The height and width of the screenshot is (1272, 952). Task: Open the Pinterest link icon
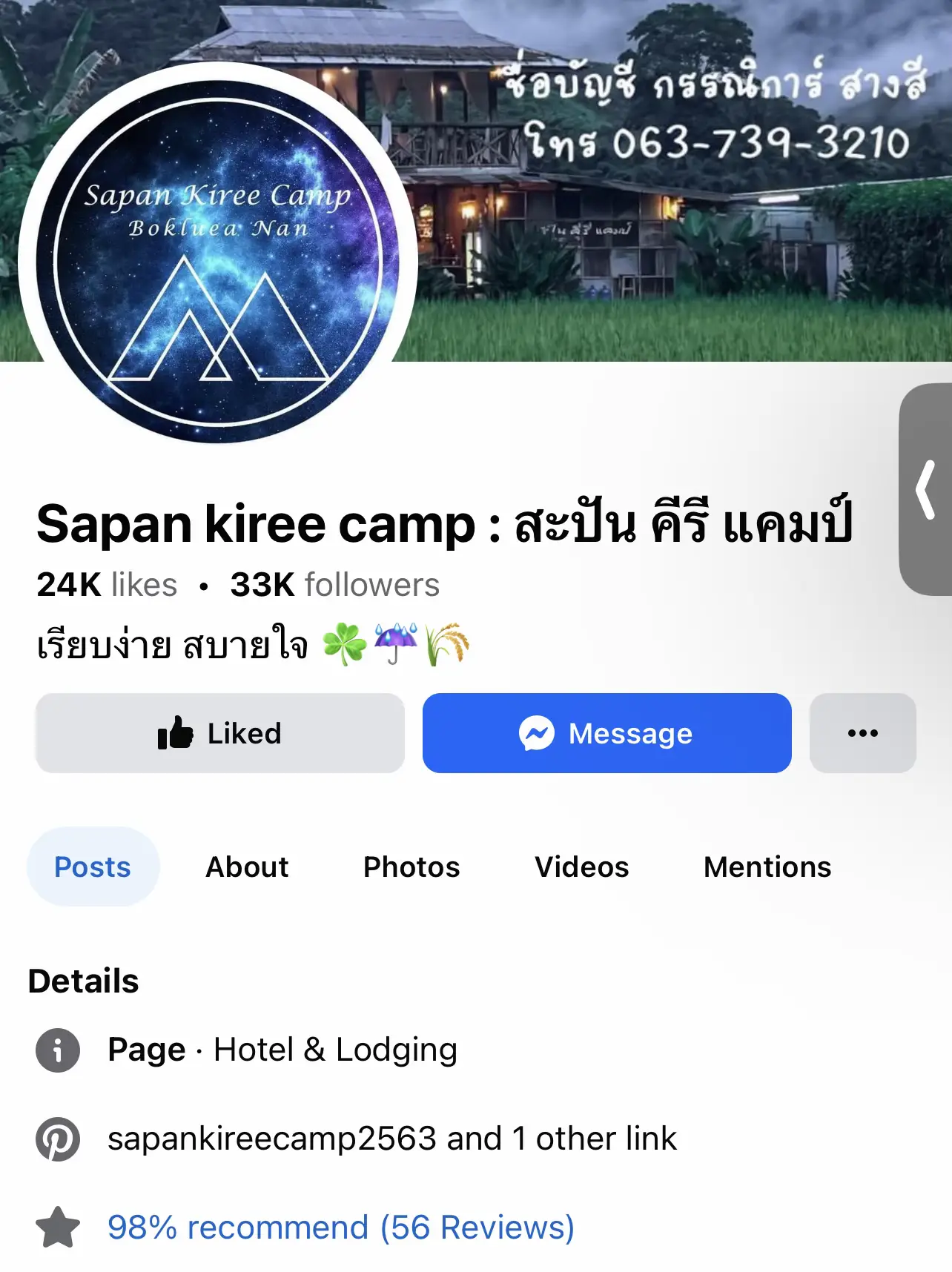57,1139
